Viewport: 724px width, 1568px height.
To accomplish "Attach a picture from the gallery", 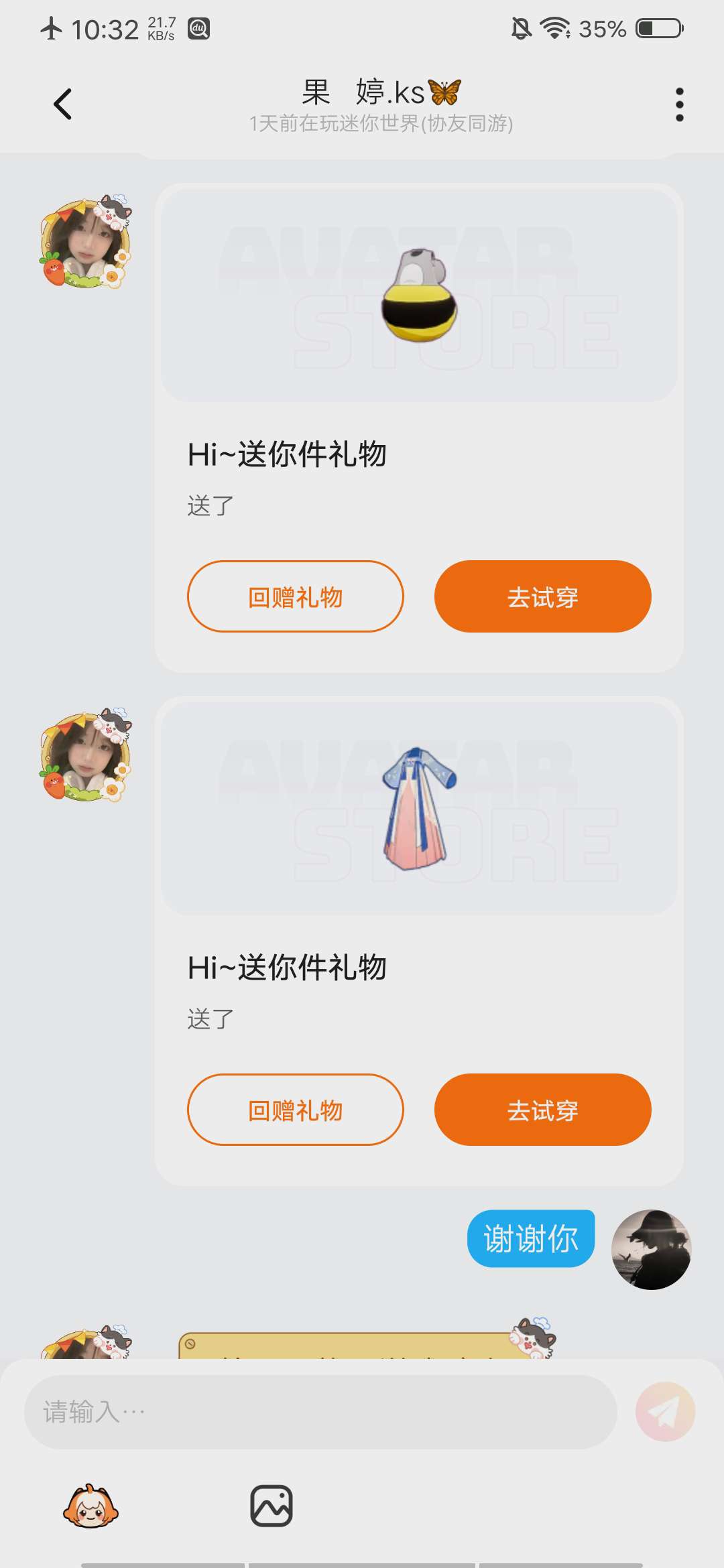I will pos(271,1506).
